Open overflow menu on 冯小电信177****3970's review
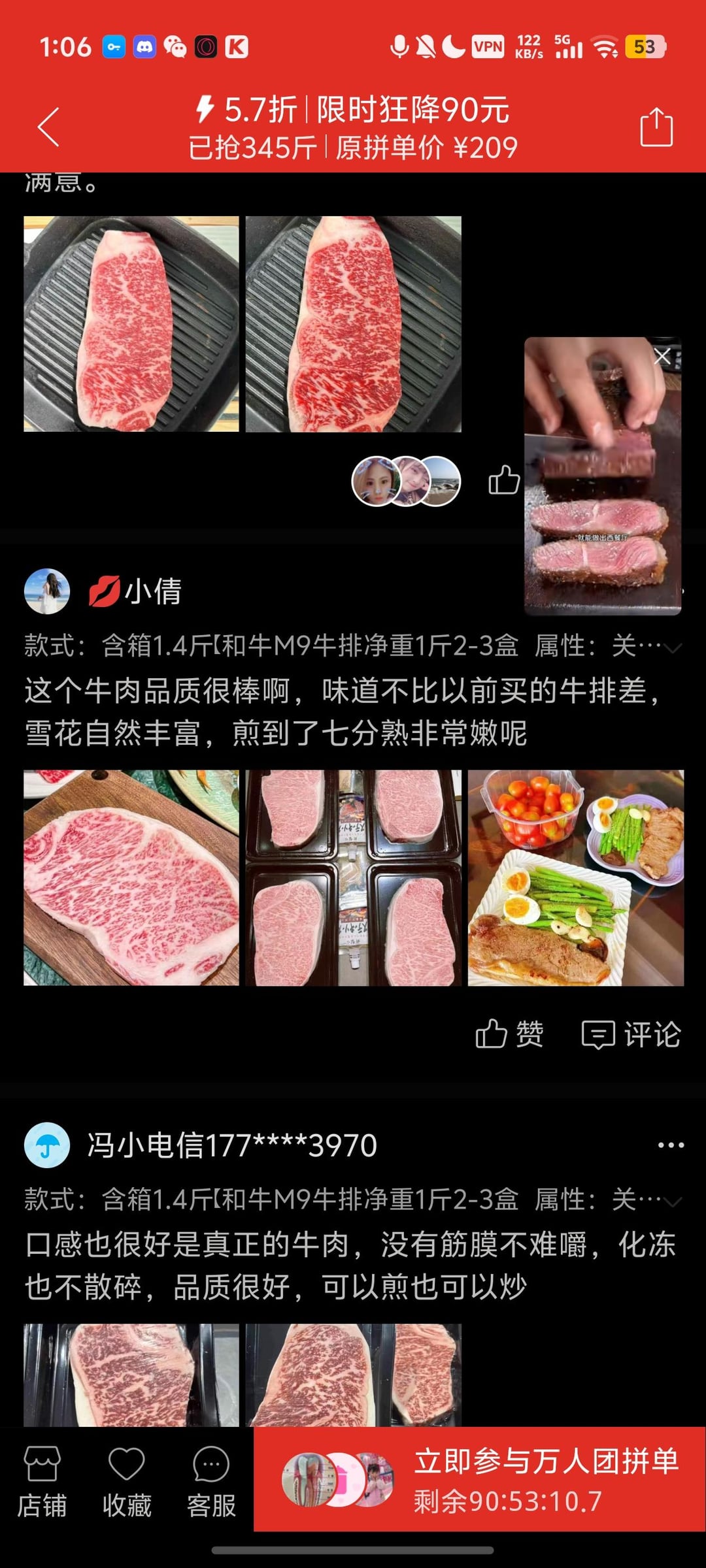The height and width of the screenshot is (1568, 706). [671, 1145]
